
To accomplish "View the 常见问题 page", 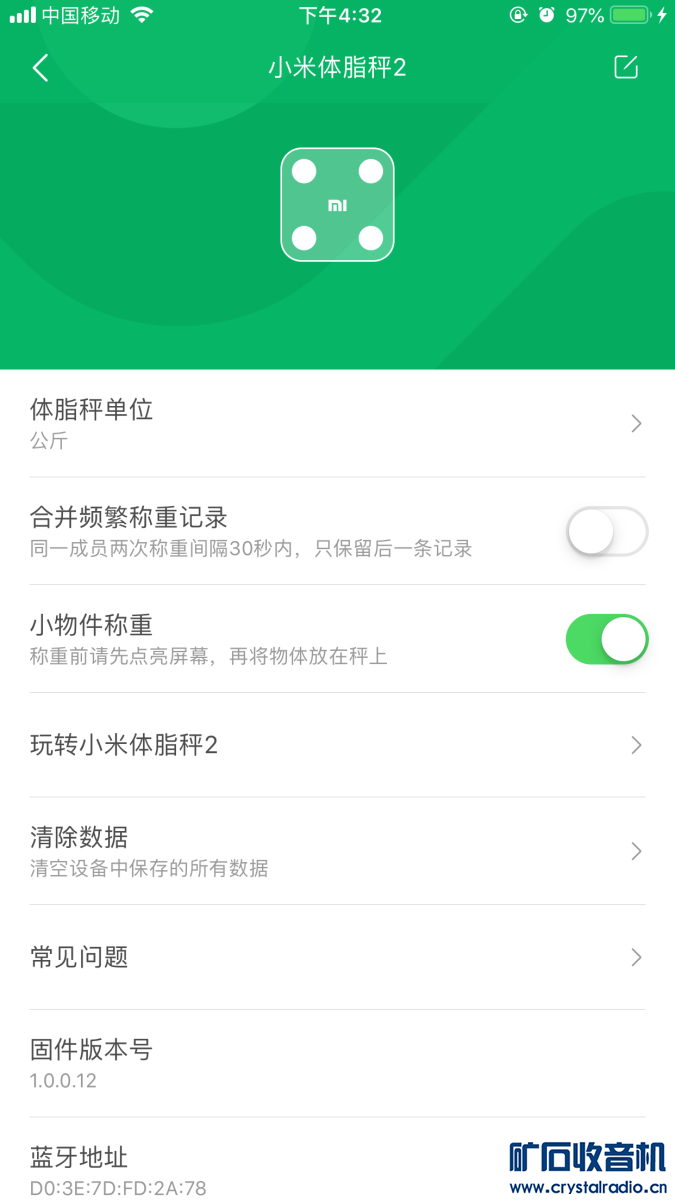I will (x=337, y=957).
